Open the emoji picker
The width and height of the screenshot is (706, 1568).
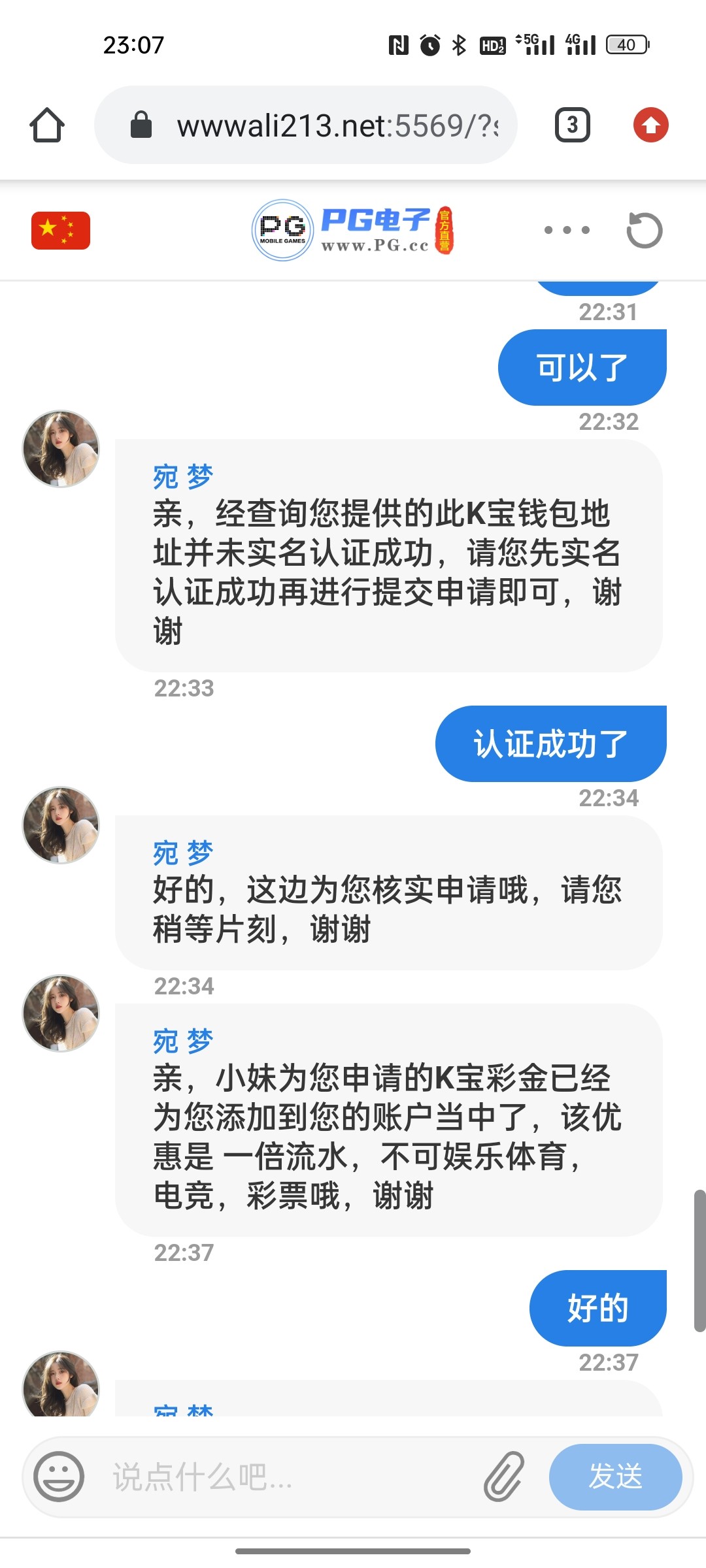pyautogui.click(x=59, y=1477)
